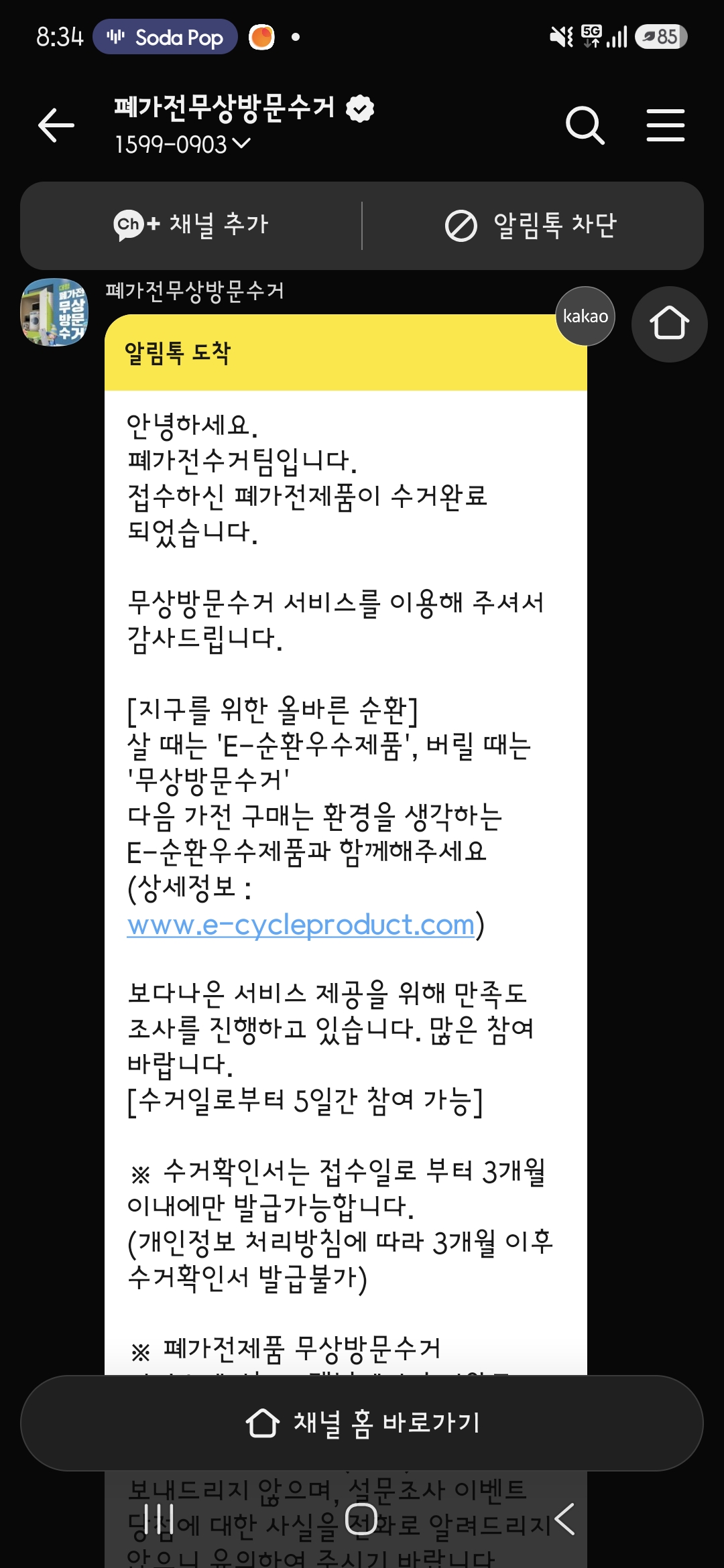
Task: Open the 폐가전무상방문수거 profile picture
Action: [54, 312]
